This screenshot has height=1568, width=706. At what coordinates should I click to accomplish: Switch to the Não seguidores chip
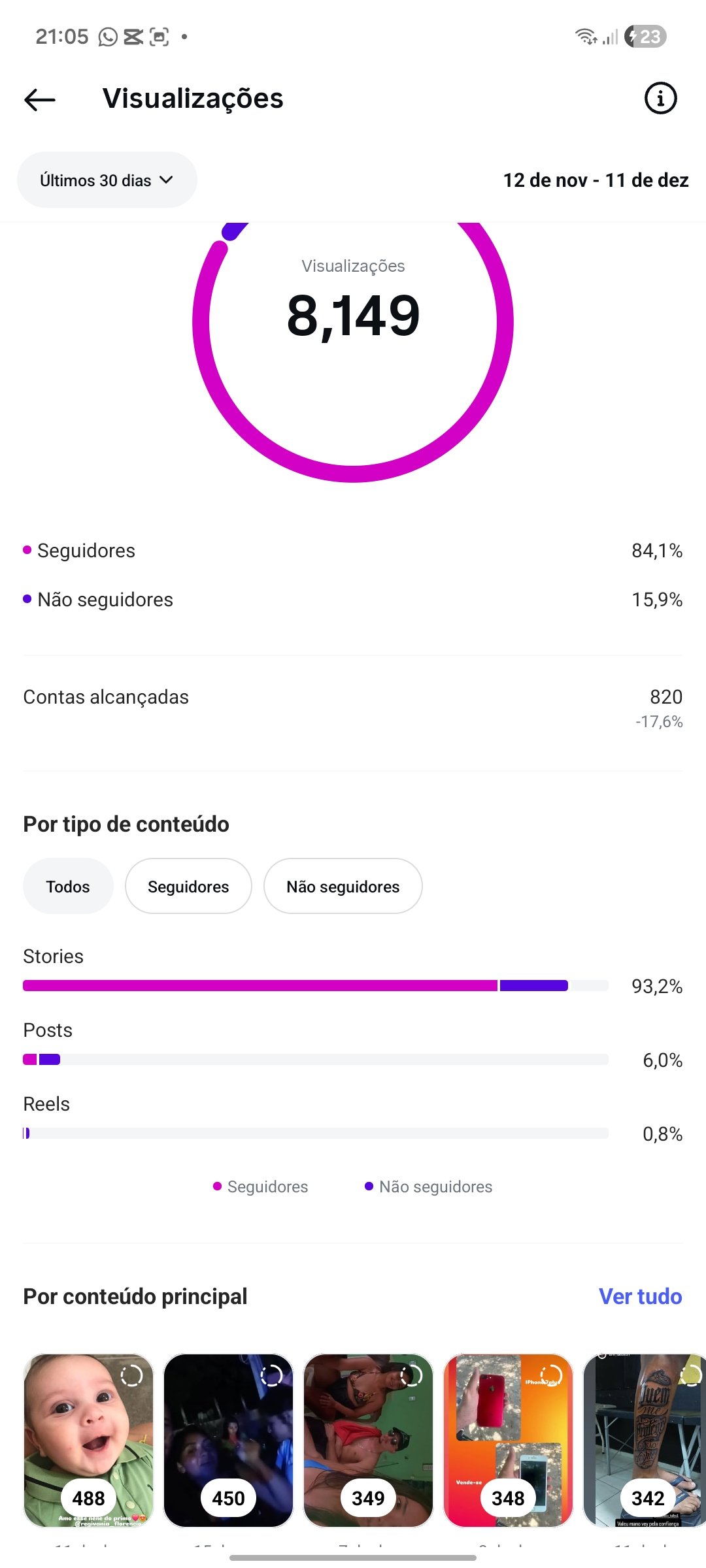click(x=343, y=887)
